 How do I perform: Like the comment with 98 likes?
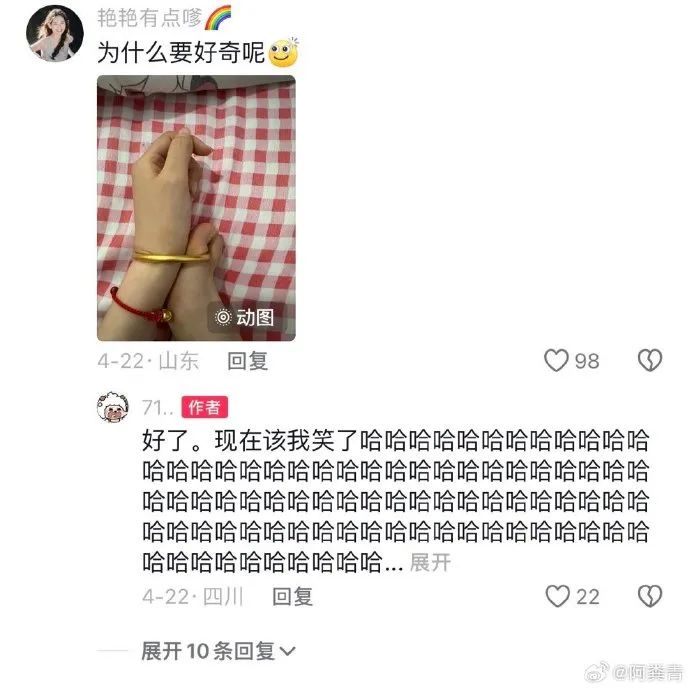pos(557,361)
